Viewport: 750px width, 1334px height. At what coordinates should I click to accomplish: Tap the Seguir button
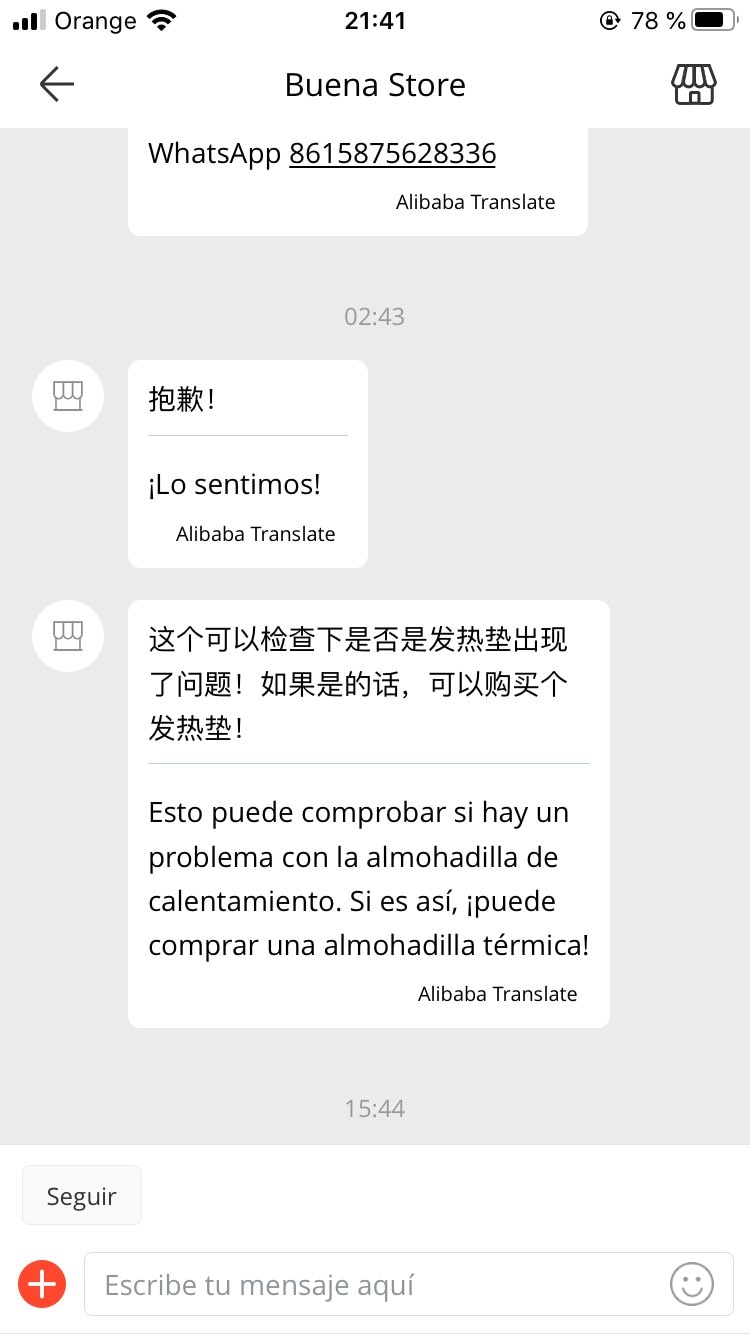pyautogui.click(x=82, y=1196)
